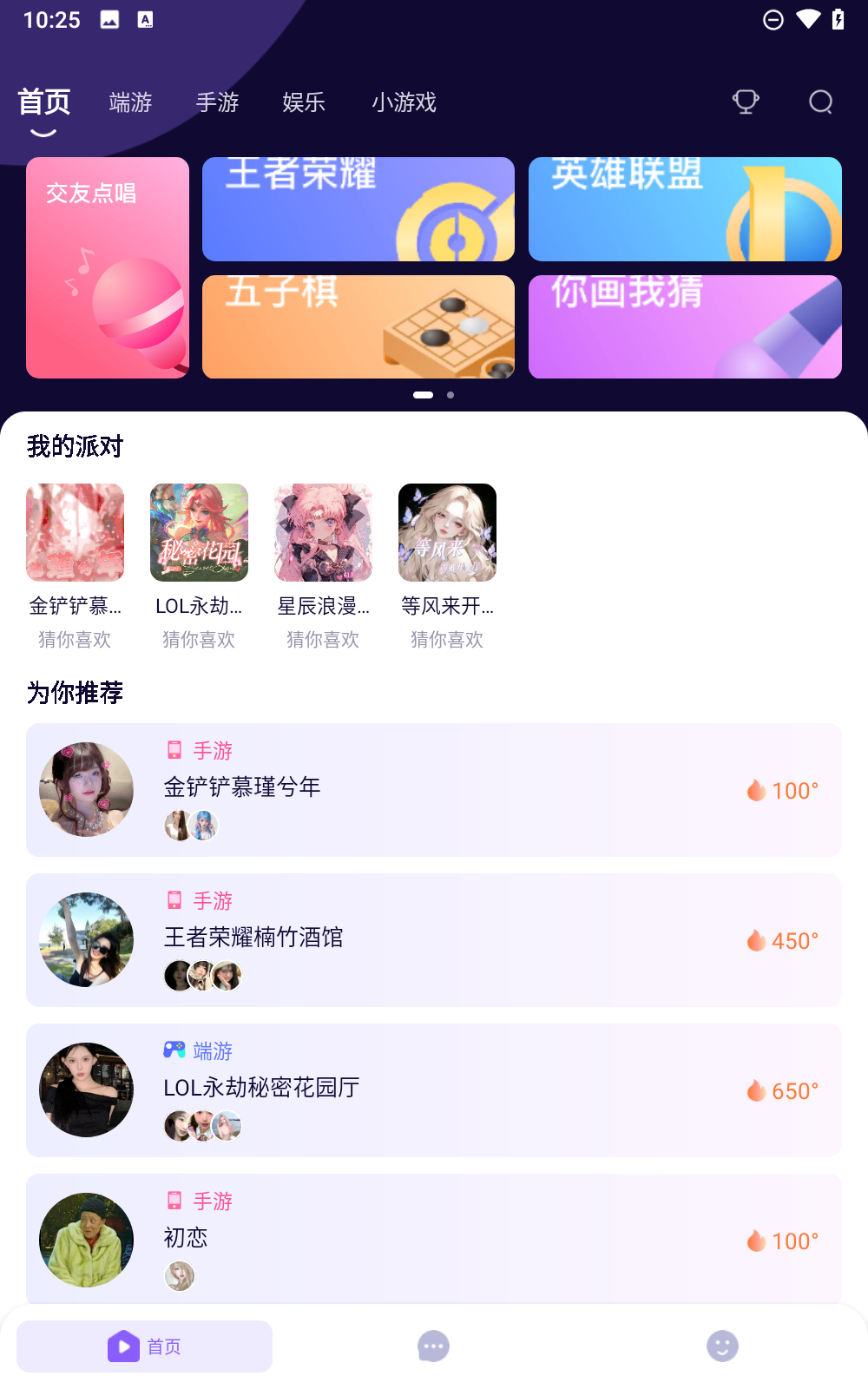The image size is (868, 1389).
Task: Switch to the 端游 tab
Action: [131, 102]
